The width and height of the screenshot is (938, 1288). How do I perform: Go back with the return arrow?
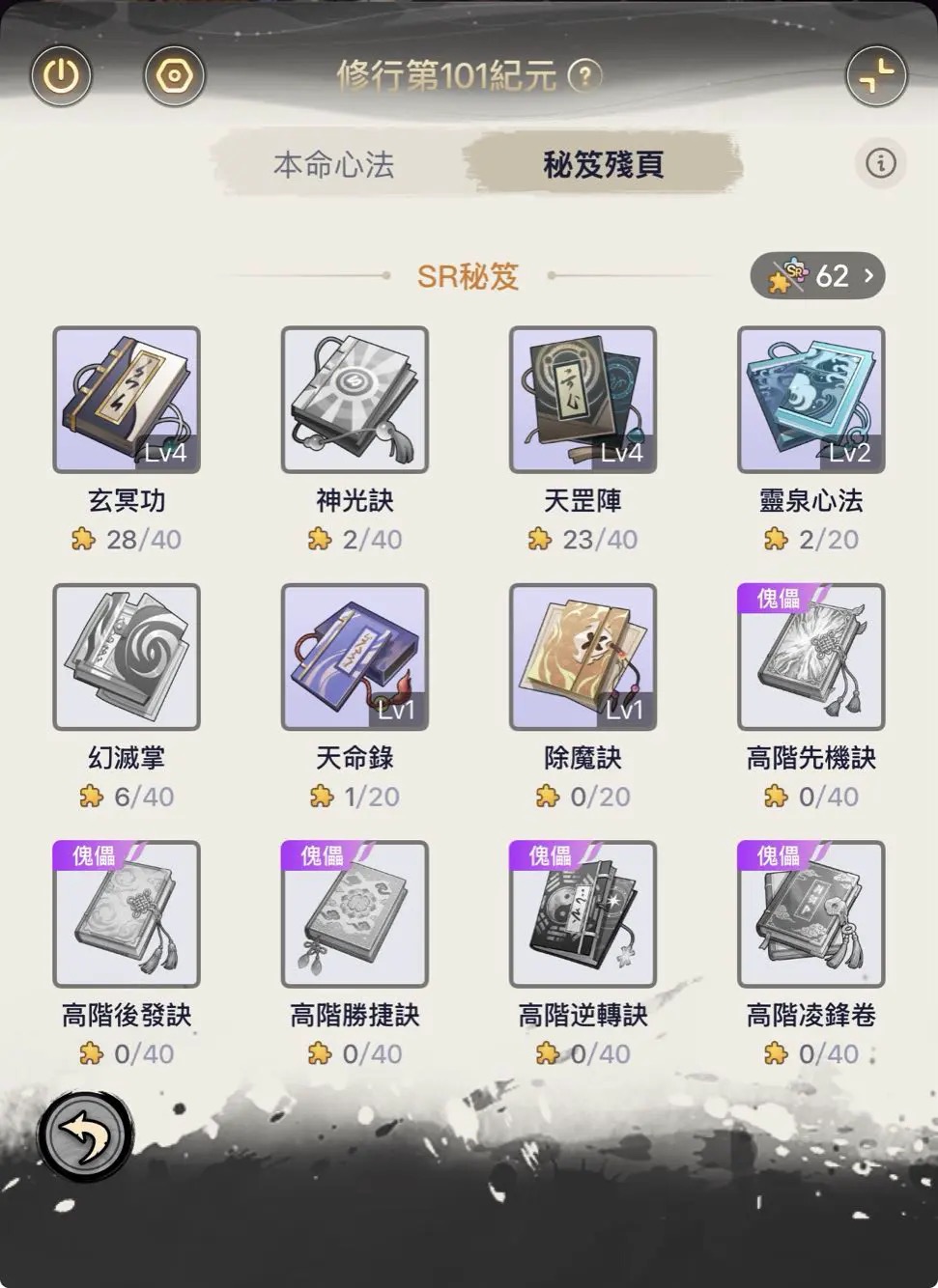pyautogui.click(x=85, y=1136)
